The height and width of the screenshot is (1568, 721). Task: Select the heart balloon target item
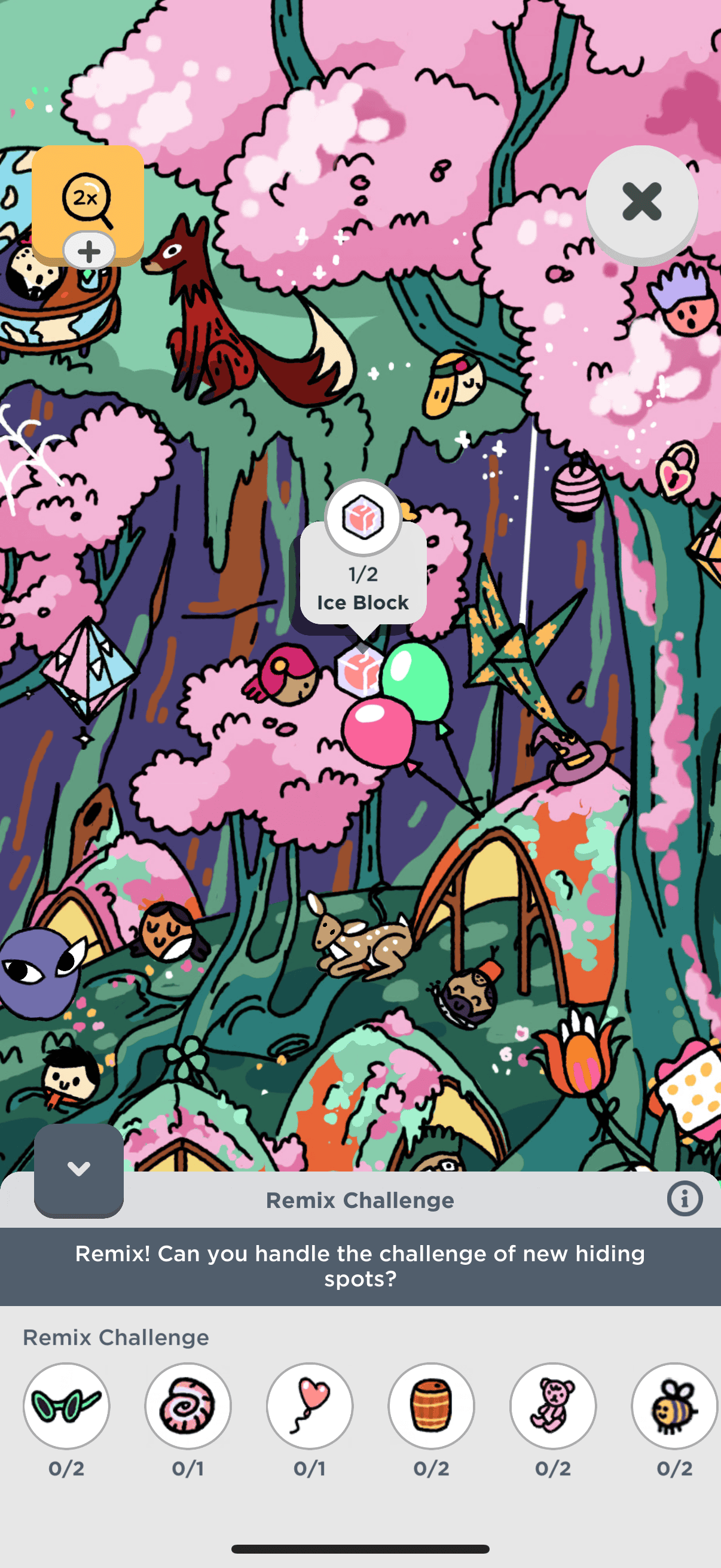point(310,1406)
